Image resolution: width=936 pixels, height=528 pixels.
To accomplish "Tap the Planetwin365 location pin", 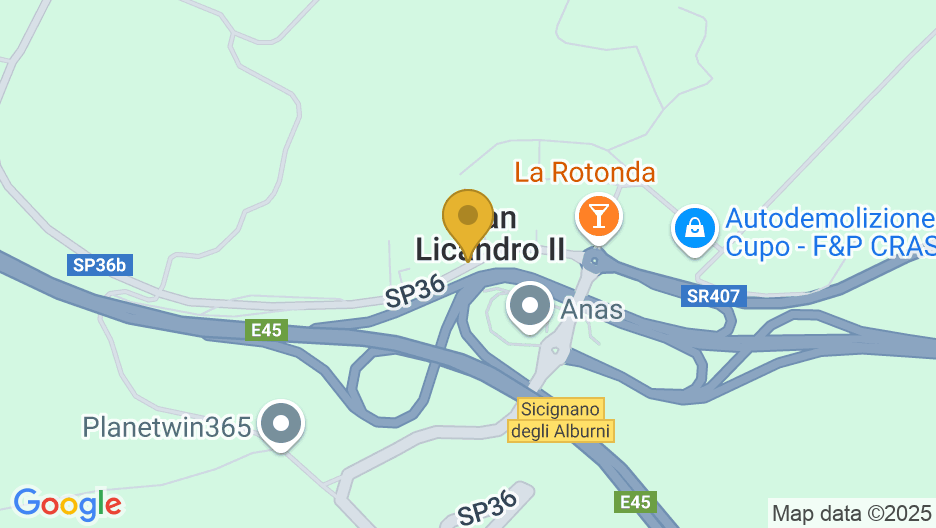I will (x=281, y=424).
